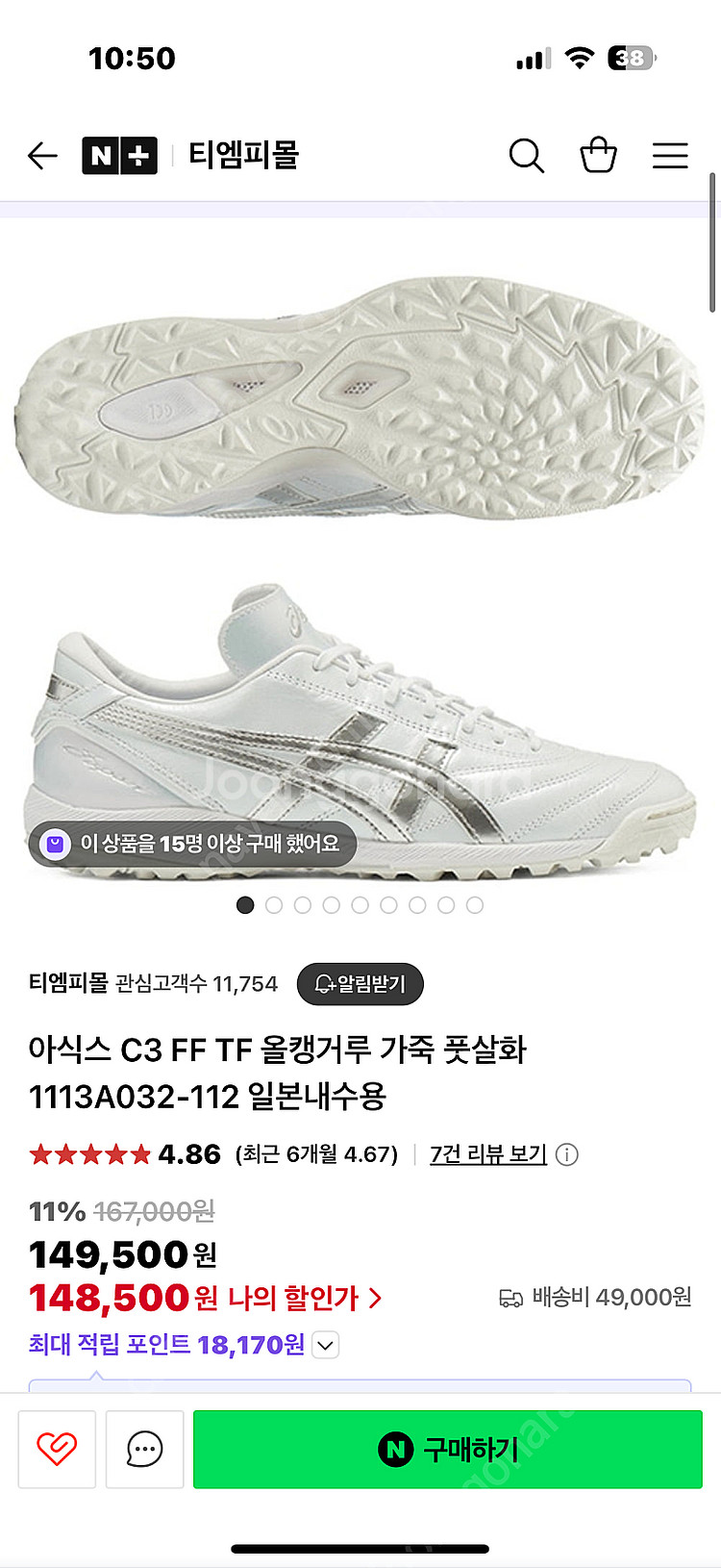The height and width of the screenshot is (1568, 721).
Task: Go back using the arrow icon
Action: click(x=42, y=155)
